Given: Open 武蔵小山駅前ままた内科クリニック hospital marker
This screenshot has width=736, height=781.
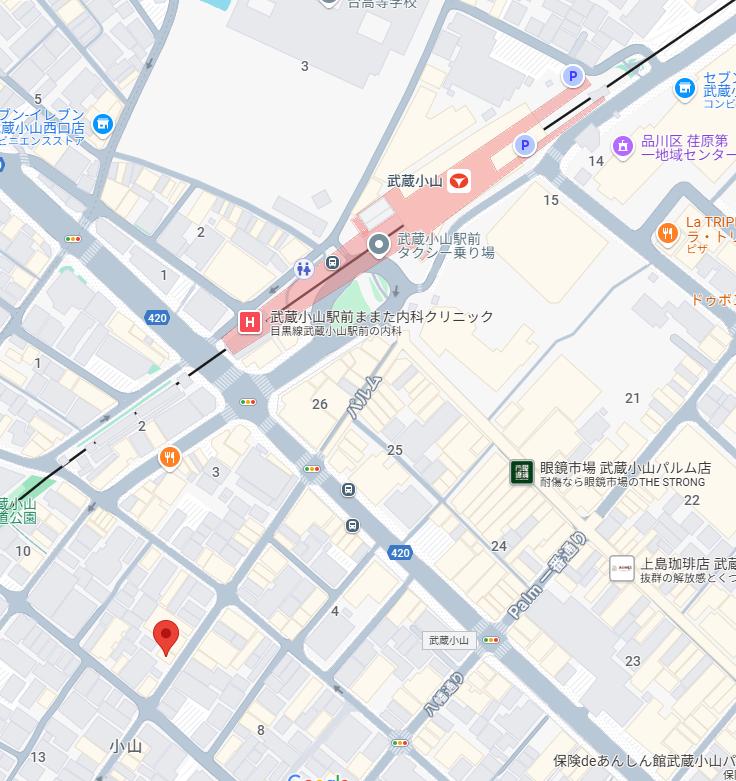Looking at the screenshot, I should pos(250,322).
